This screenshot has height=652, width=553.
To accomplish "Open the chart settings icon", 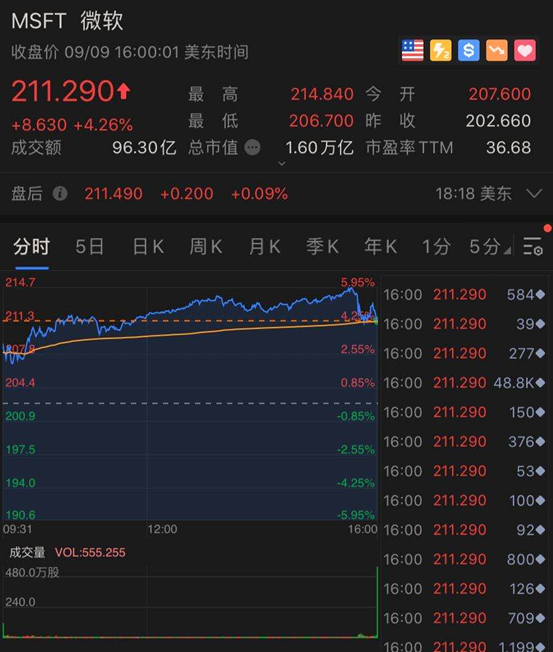I will tap(533, 246).
